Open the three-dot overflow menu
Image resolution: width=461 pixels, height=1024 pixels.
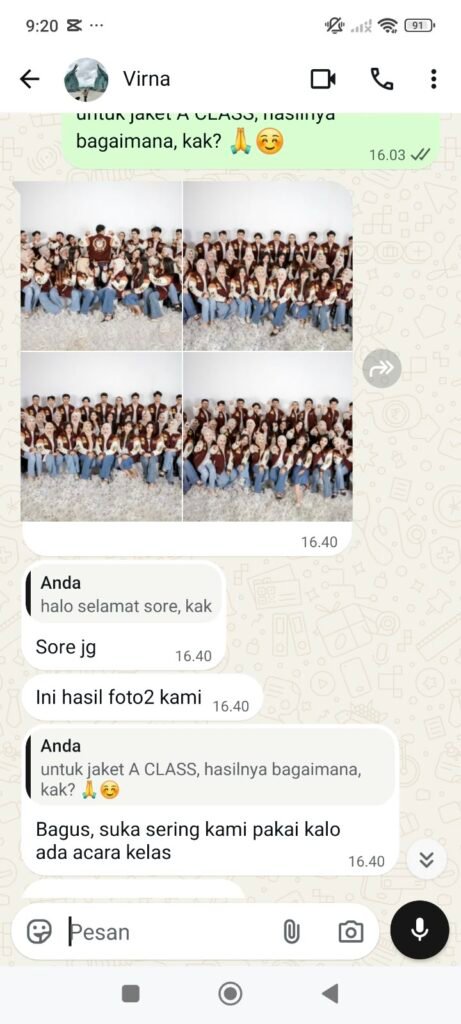434,79
